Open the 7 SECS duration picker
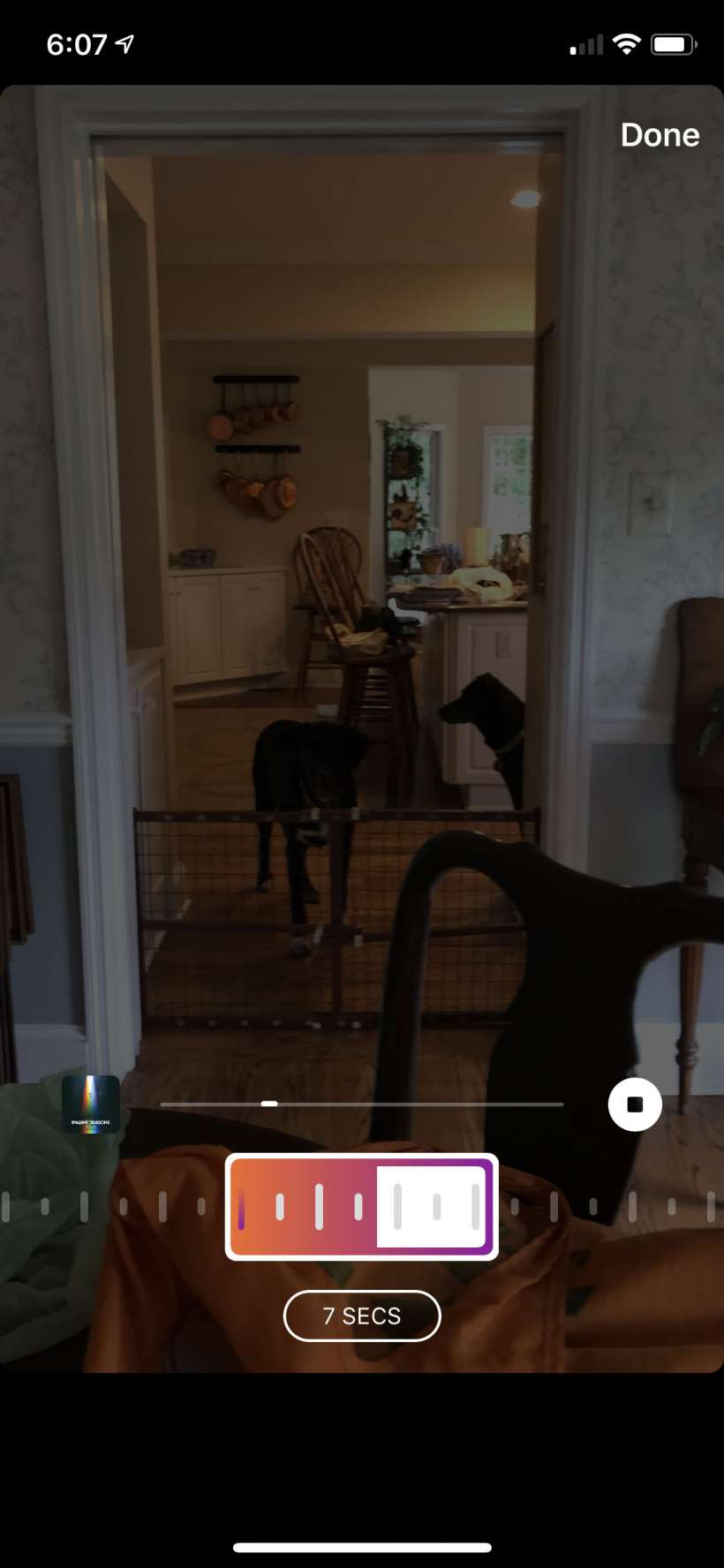Image resolution: width=724 pixels, height=1568 pixels. coord(362,1315)
